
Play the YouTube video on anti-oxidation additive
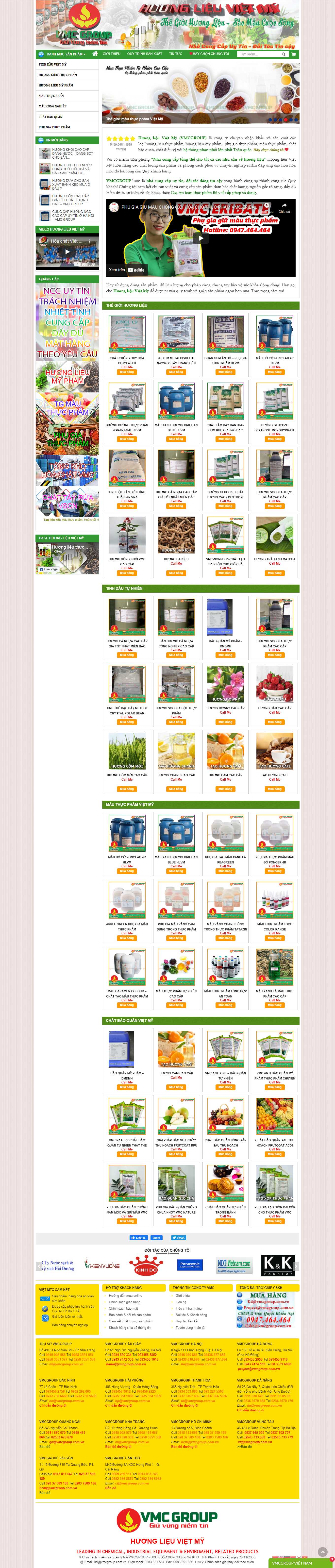pyautogui.click(x=201, y=238)
